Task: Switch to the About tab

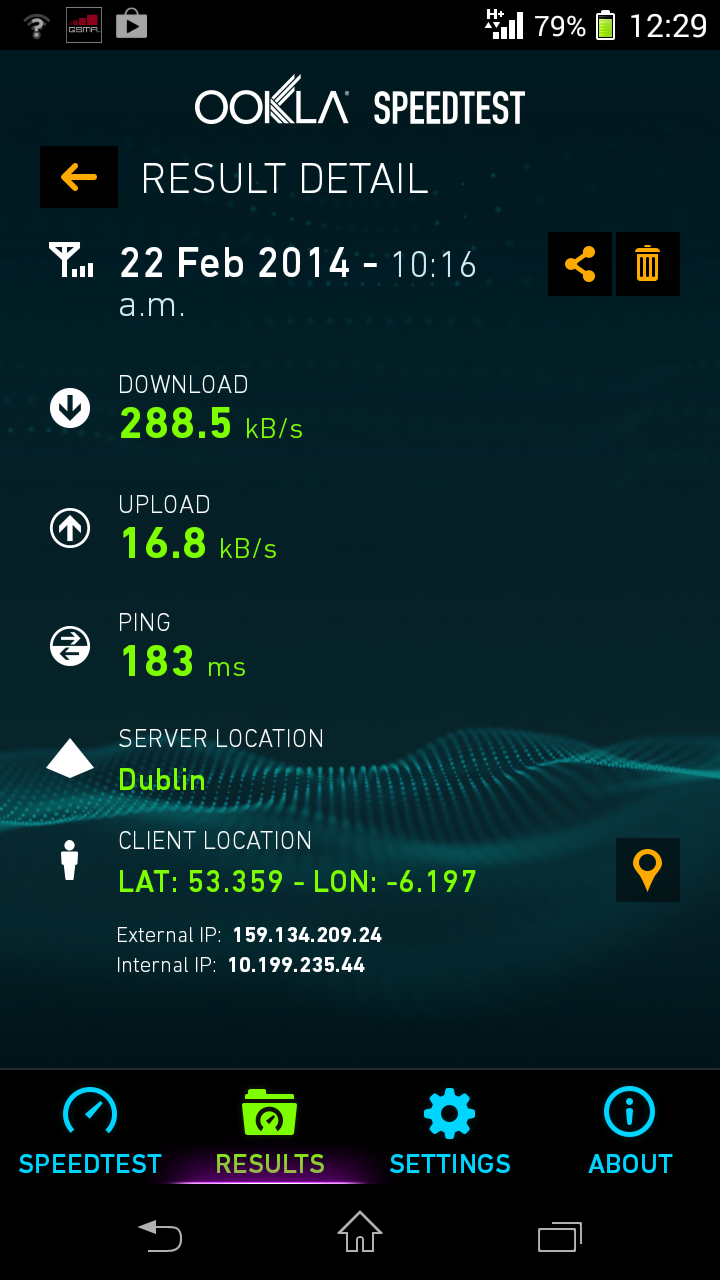Action: coord(630,1132)
